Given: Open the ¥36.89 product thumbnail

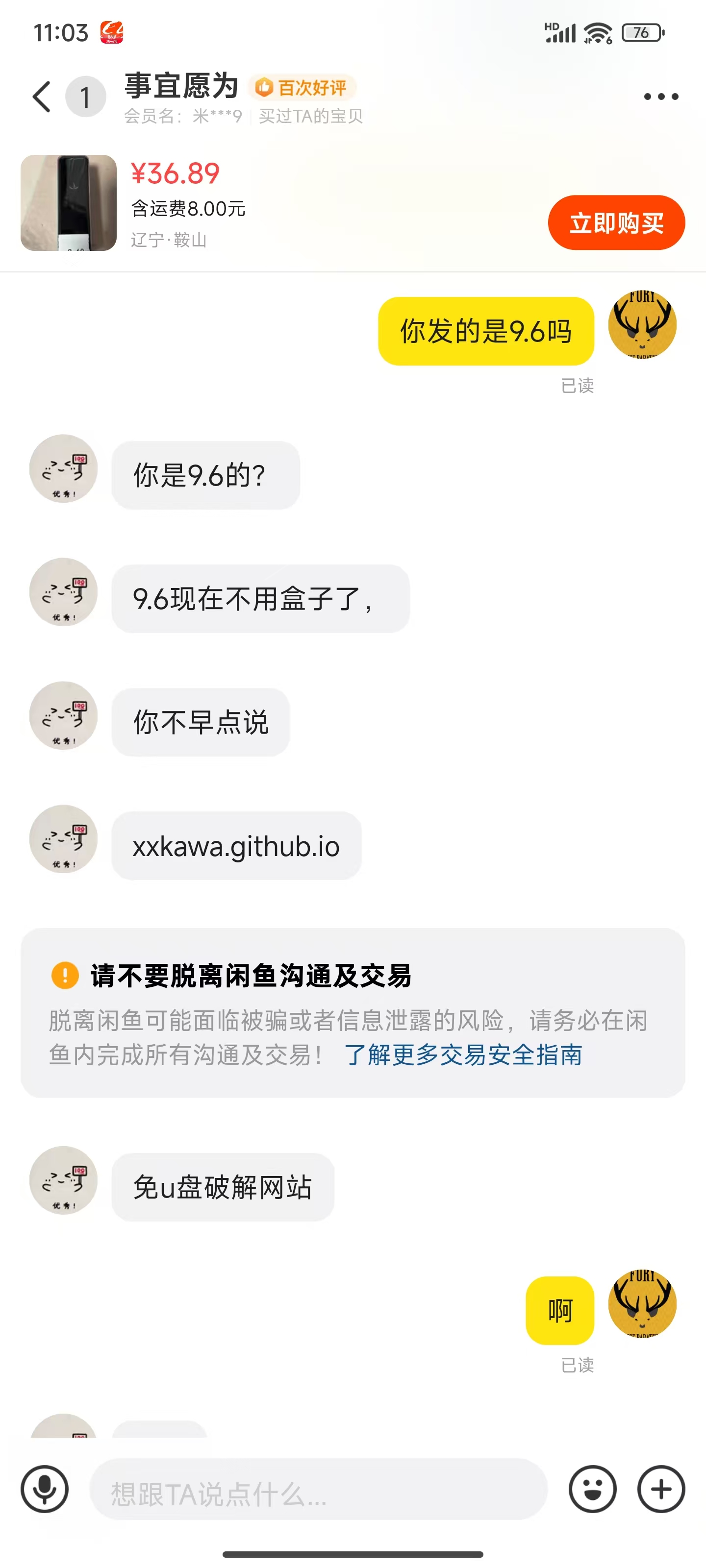Looking at the screenshot, I should 69,203.
